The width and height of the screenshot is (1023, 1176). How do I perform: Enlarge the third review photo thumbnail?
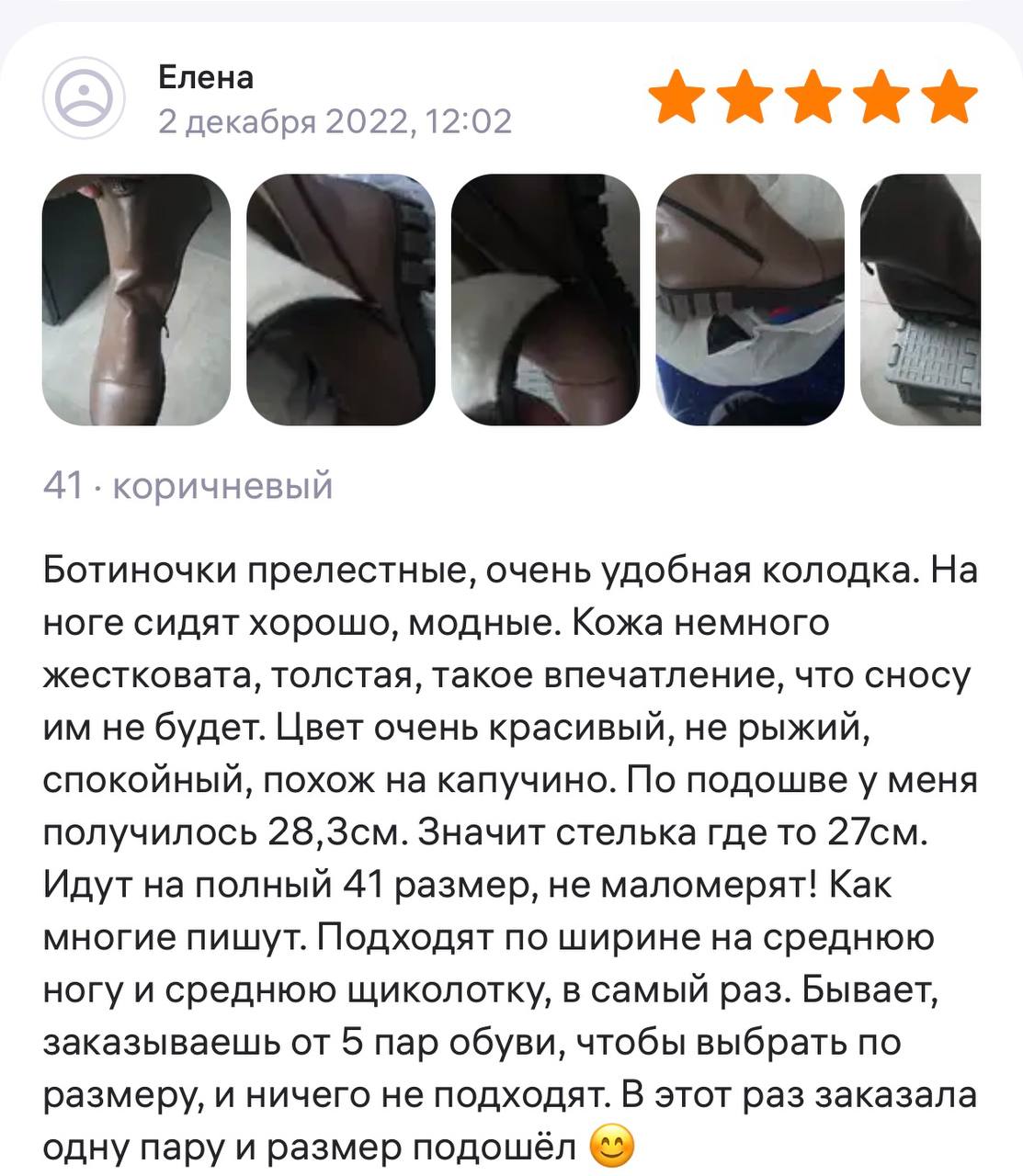click(x=545, y=300)
